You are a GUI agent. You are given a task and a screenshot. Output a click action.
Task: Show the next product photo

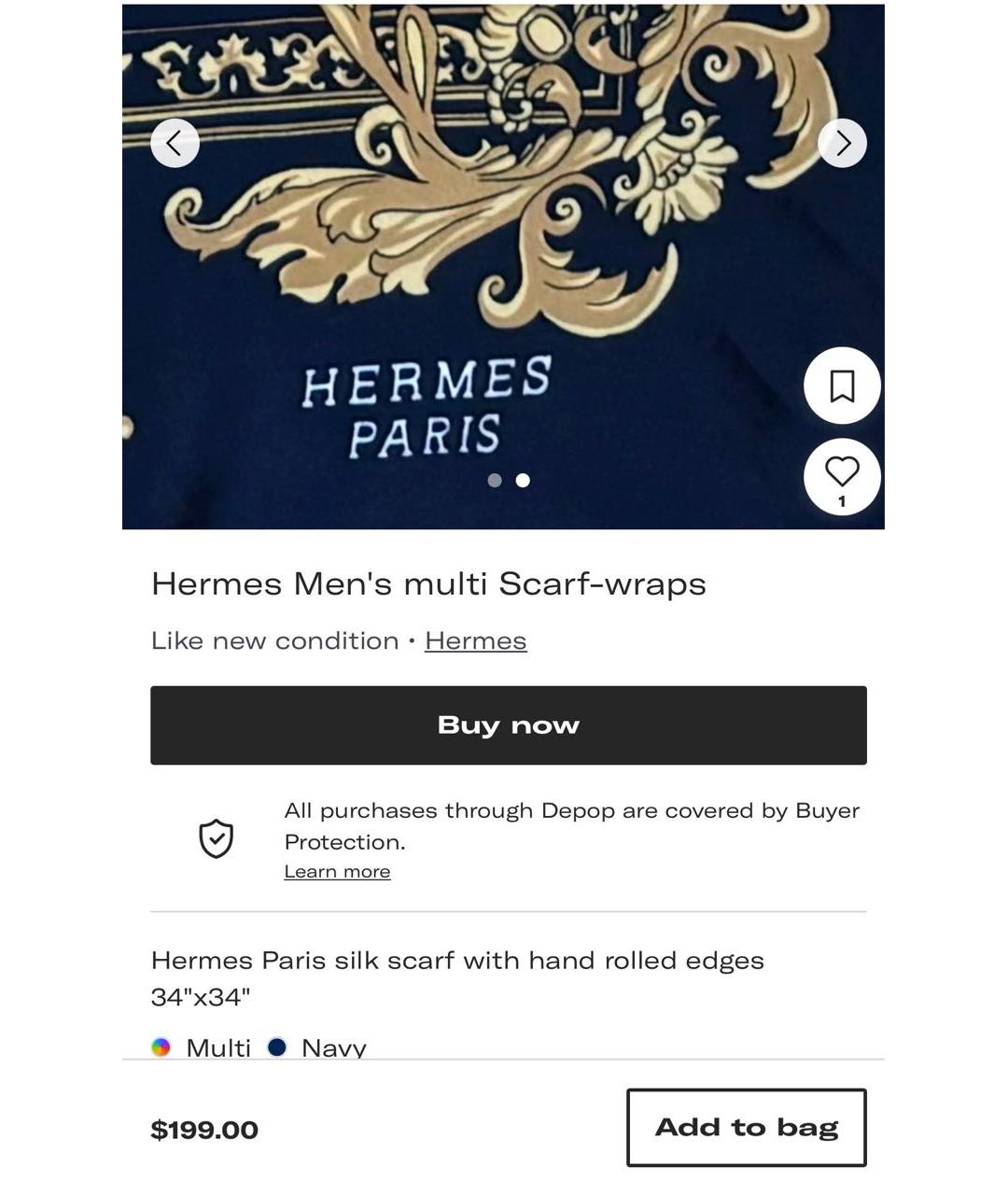842,143
